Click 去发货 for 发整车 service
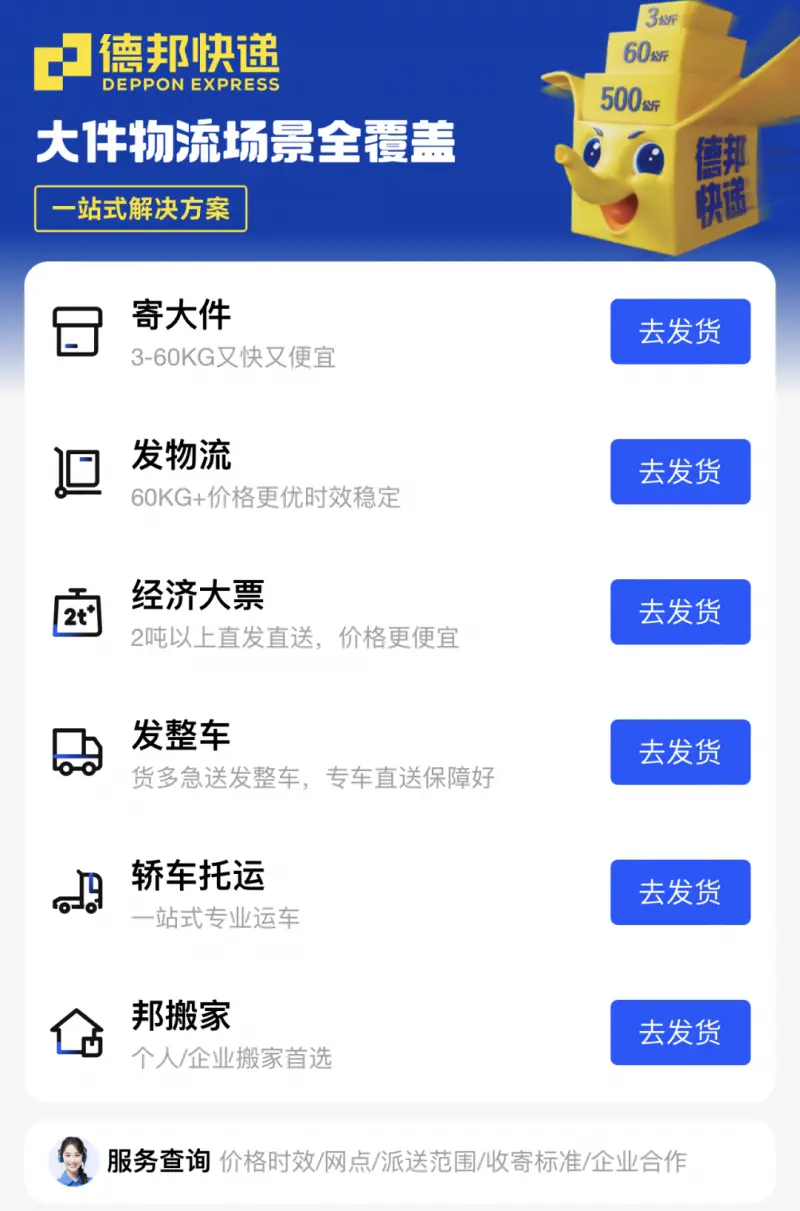800x1211 pixels. coord(680,752)
